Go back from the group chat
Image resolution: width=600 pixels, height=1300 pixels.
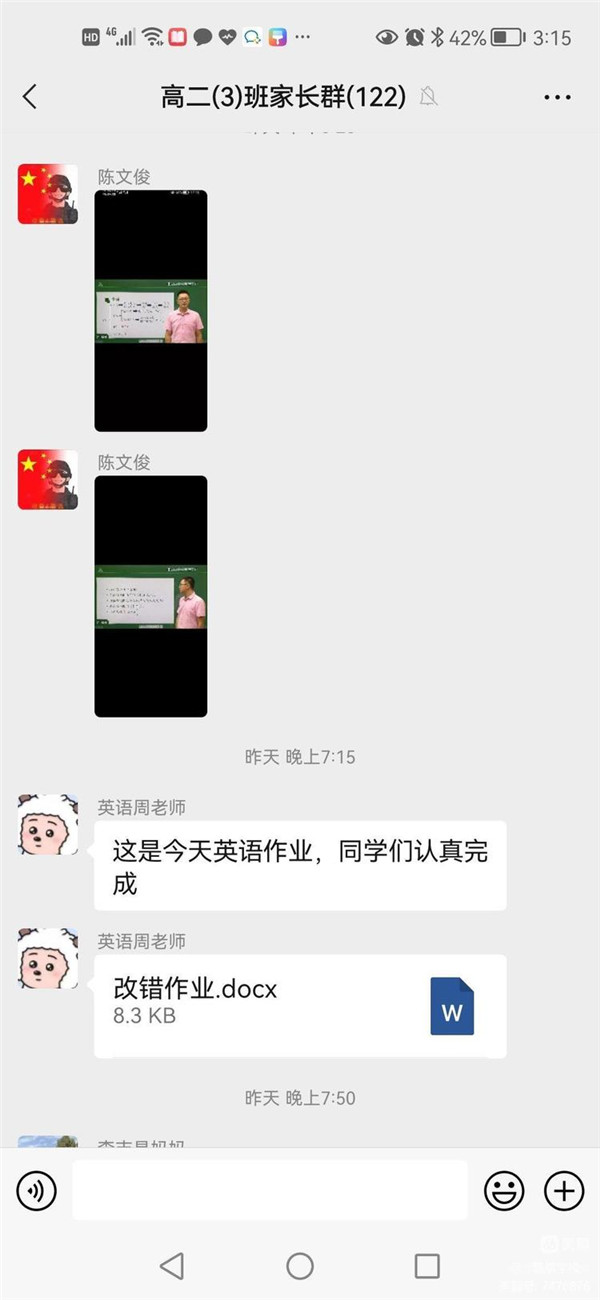(x=29, y=97)
